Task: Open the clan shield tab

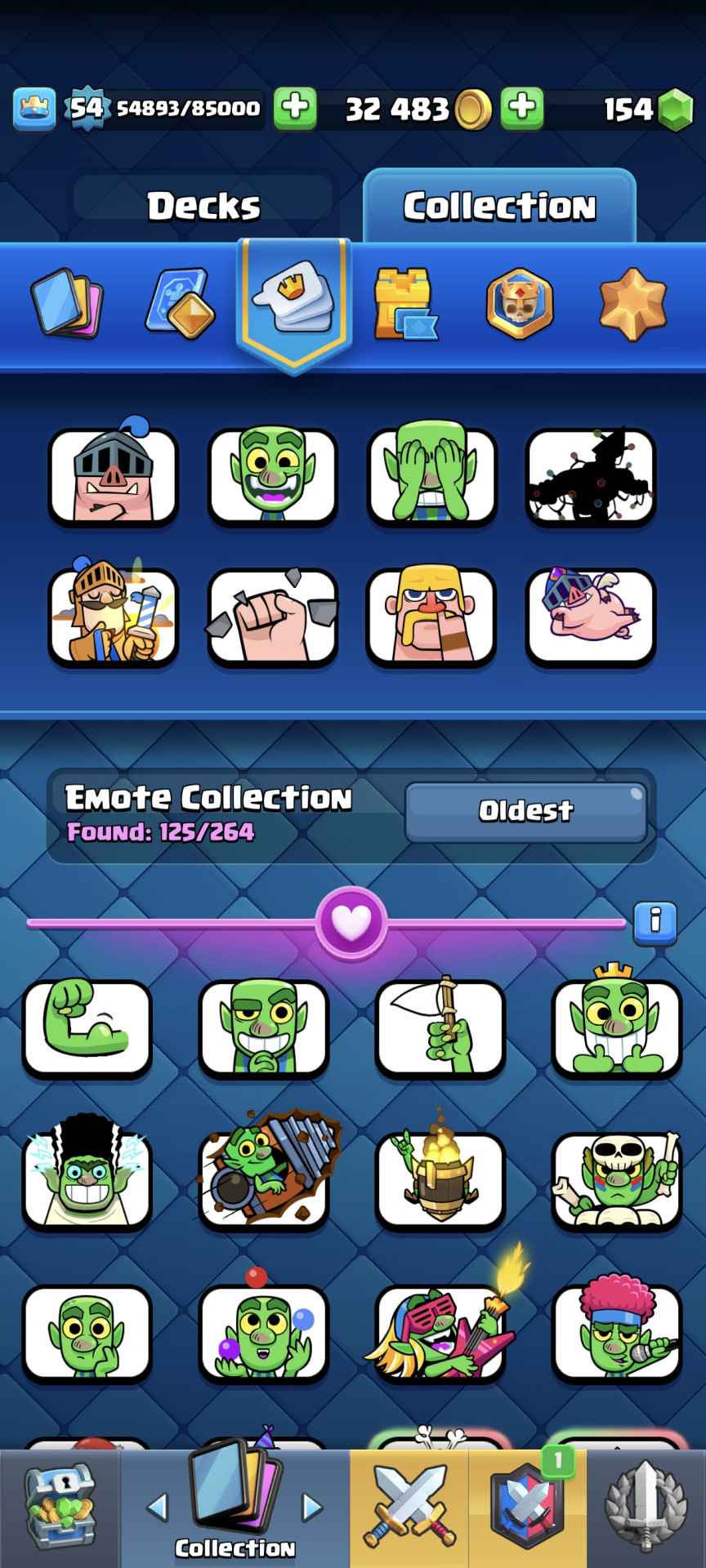Action: (x=527, y=1508)
